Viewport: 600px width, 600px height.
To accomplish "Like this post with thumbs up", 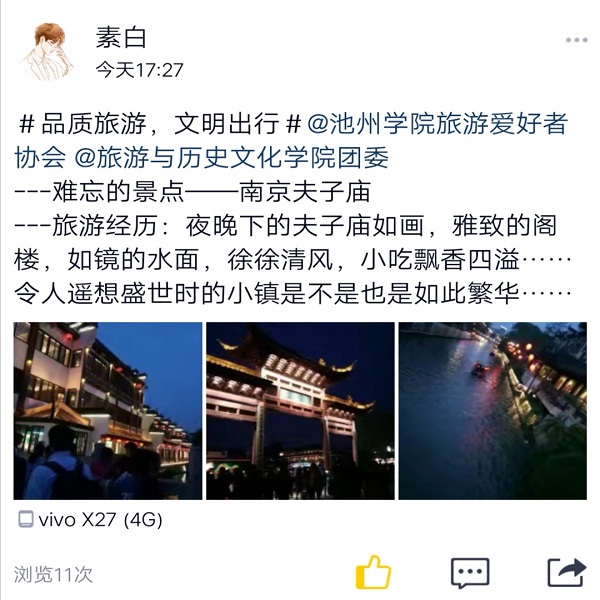I will [374, 572].
